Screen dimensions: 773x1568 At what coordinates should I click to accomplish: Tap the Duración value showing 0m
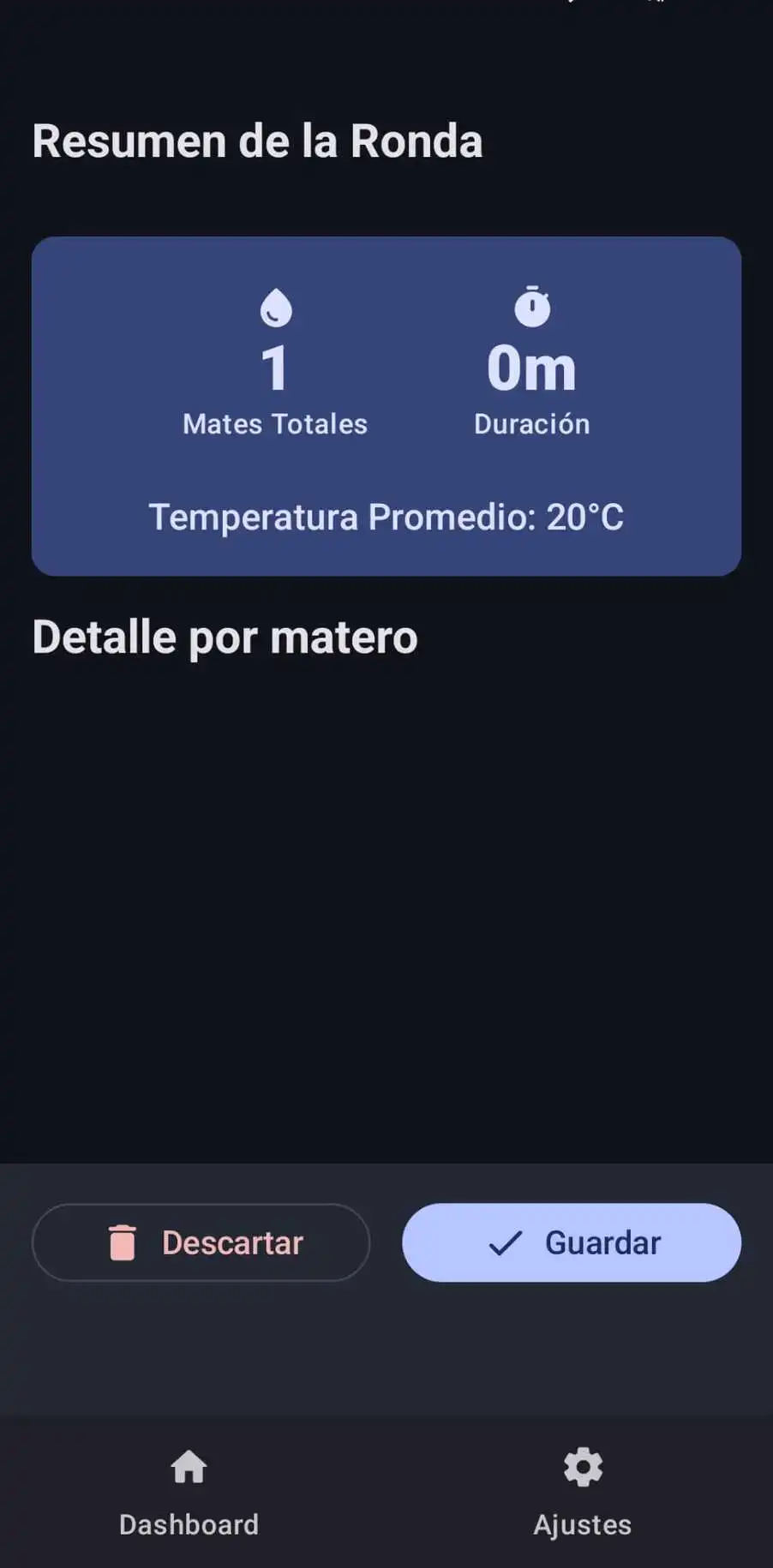531,367
